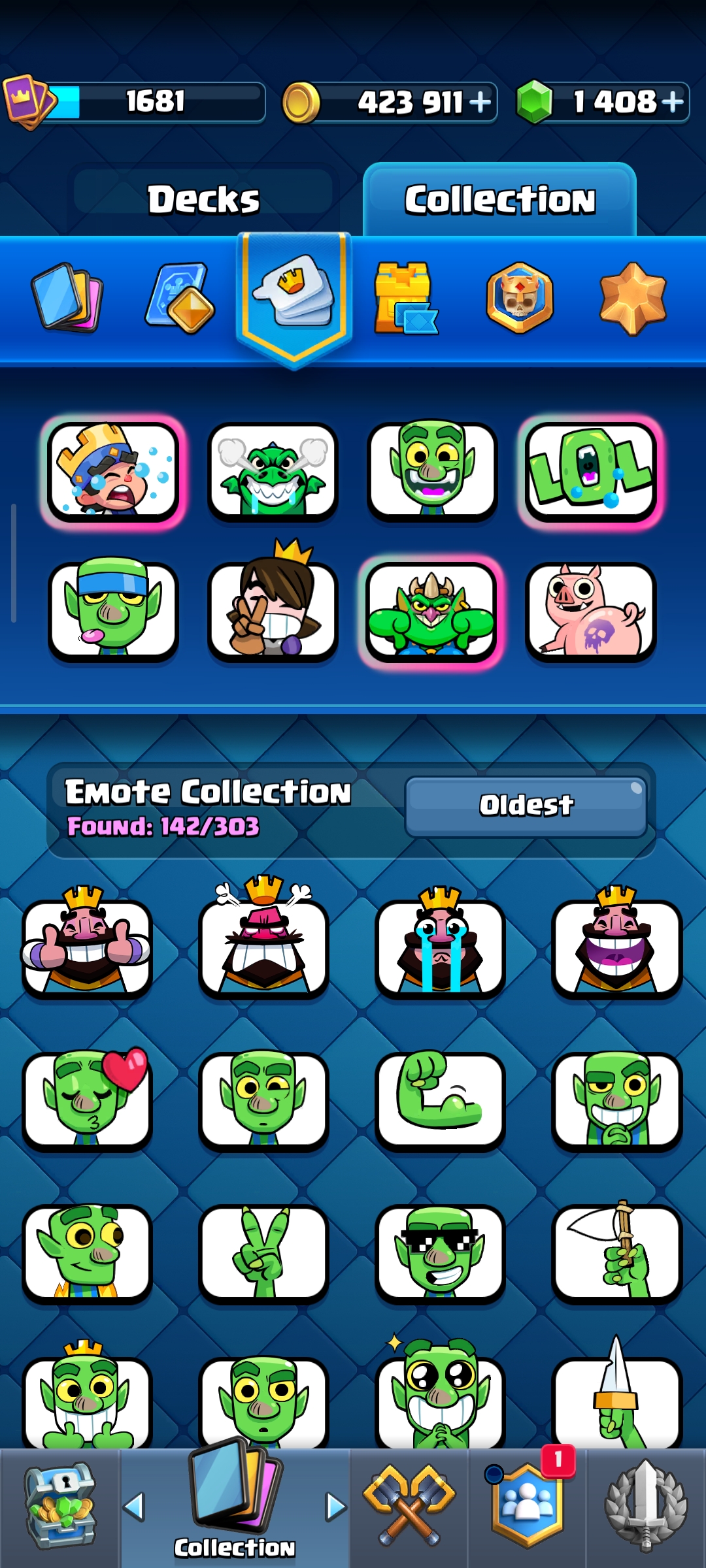
Task: Select the pig with skull tattoo emote
Action: 591,612
